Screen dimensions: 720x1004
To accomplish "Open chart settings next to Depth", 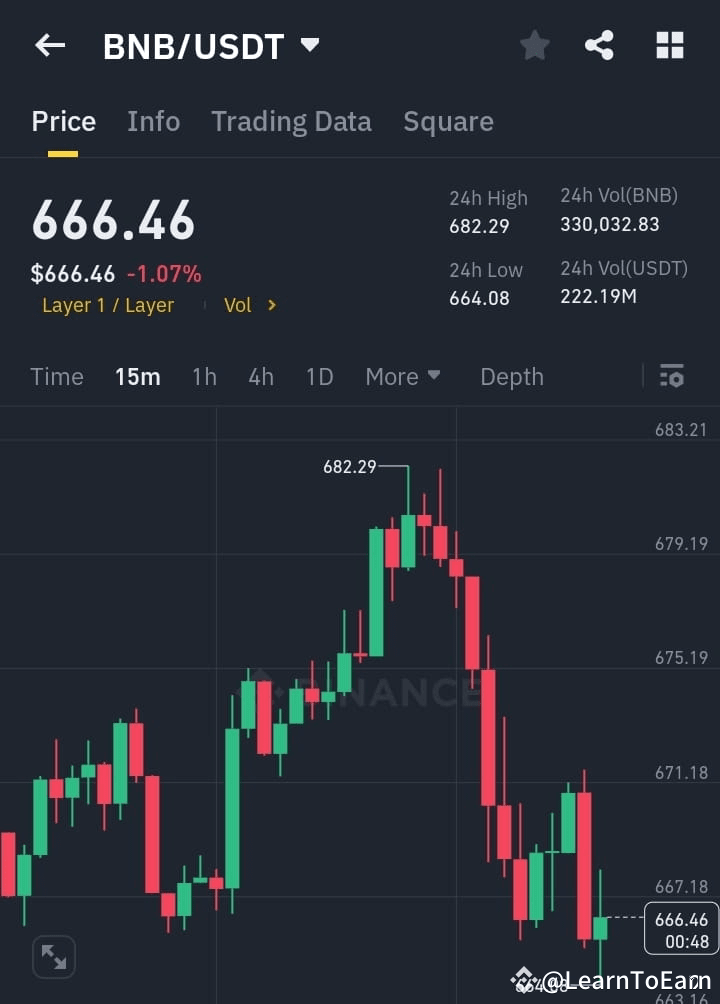I will pyautogui.click(x=671, y=376).
